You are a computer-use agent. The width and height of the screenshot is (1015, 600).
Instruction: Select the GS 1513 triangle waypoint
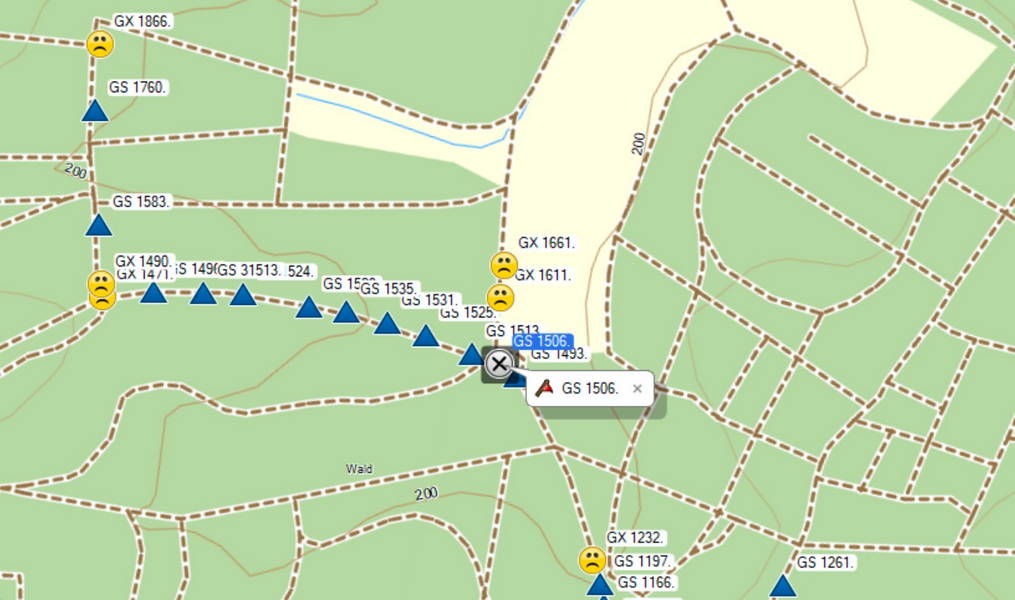(472, 354)
